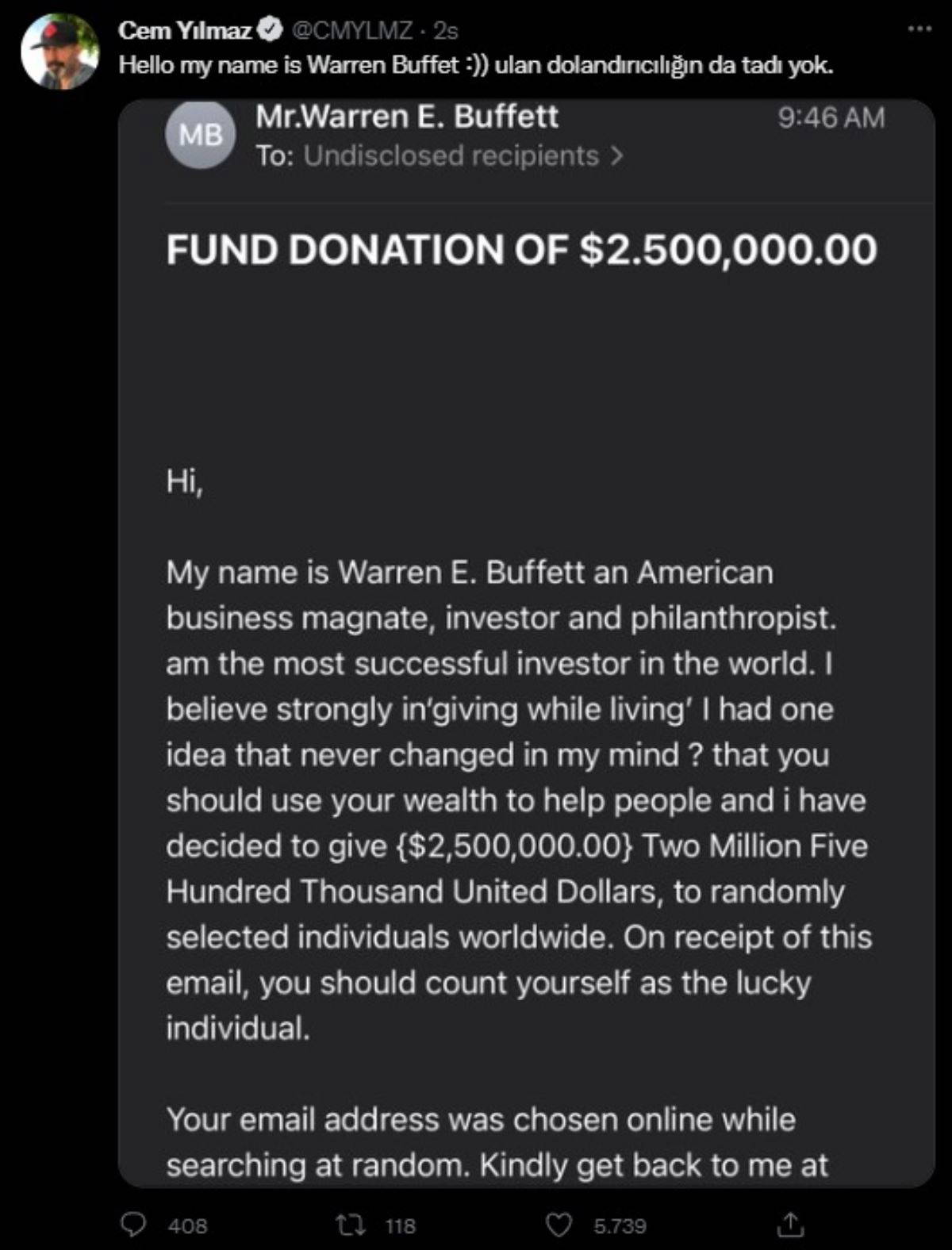Image resolution: width=952 pixels, height=1250 pixels.
Task: Share this tweet
Action: [790, 1225]
